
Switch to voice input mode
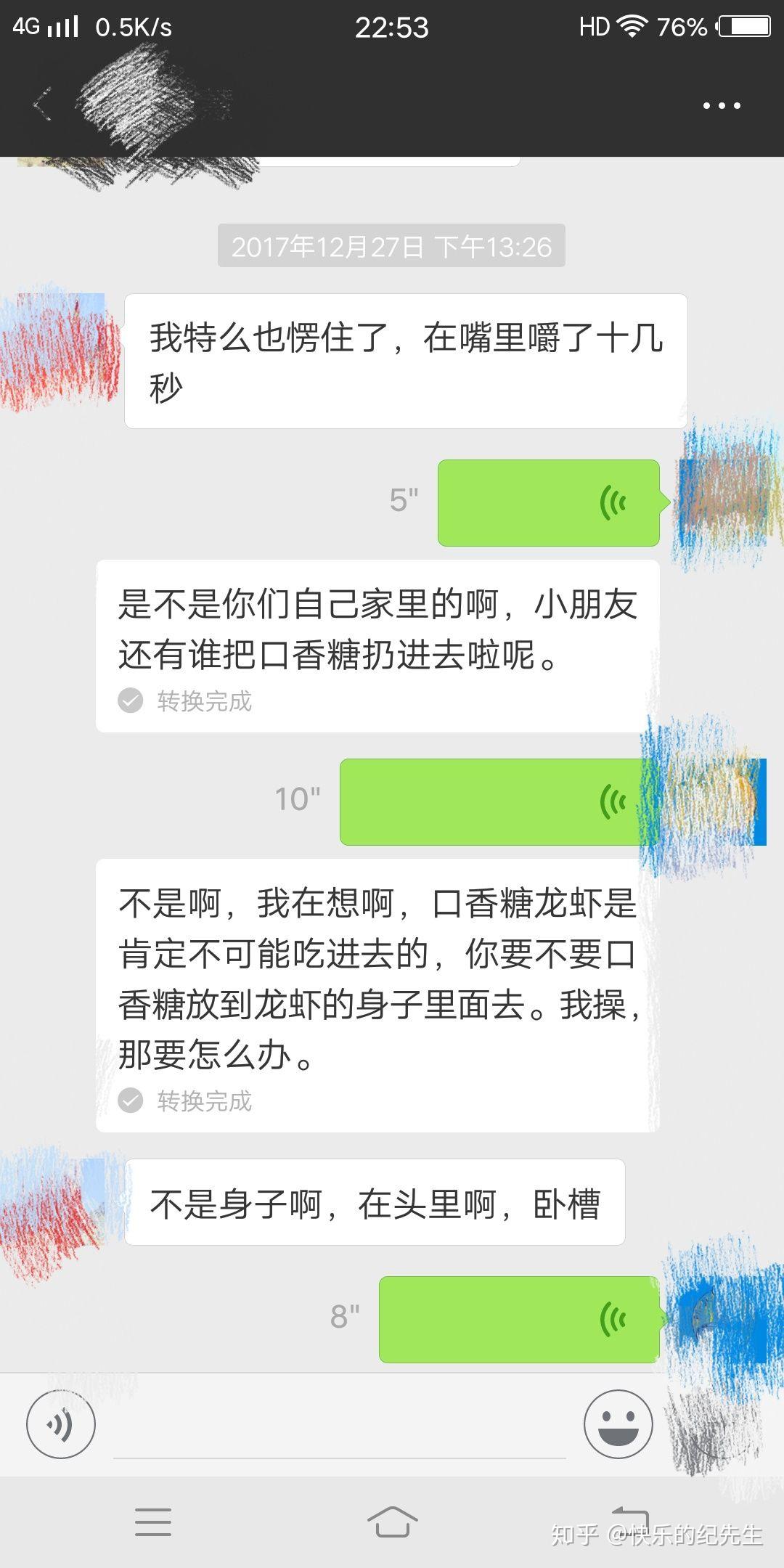pos(61,1424)
